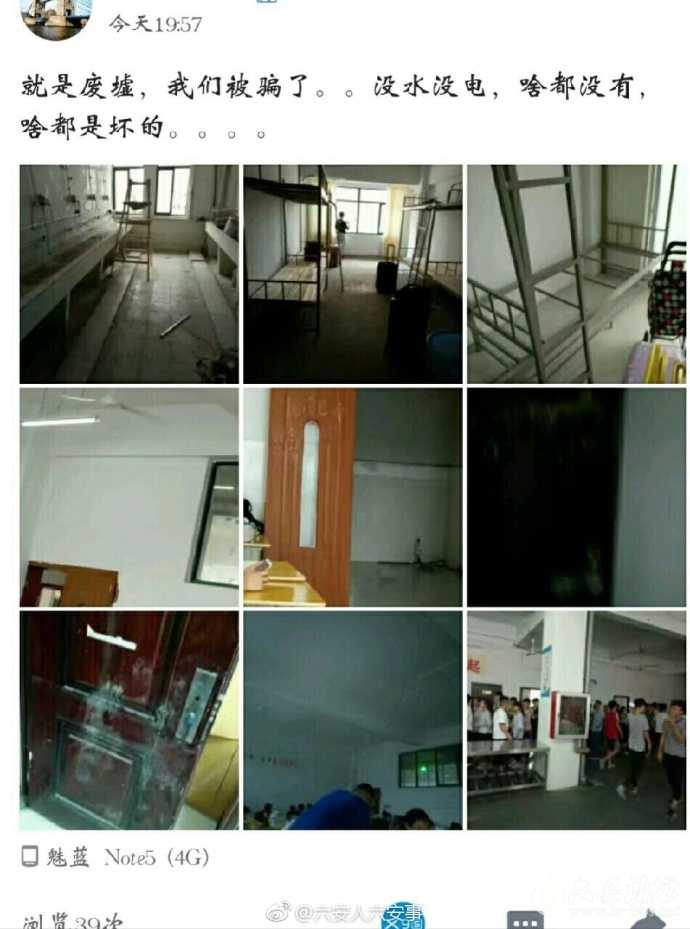This screenshot has height=929, width=690.
Task: Open the comment icon under the post
Action: coord(525,919)
